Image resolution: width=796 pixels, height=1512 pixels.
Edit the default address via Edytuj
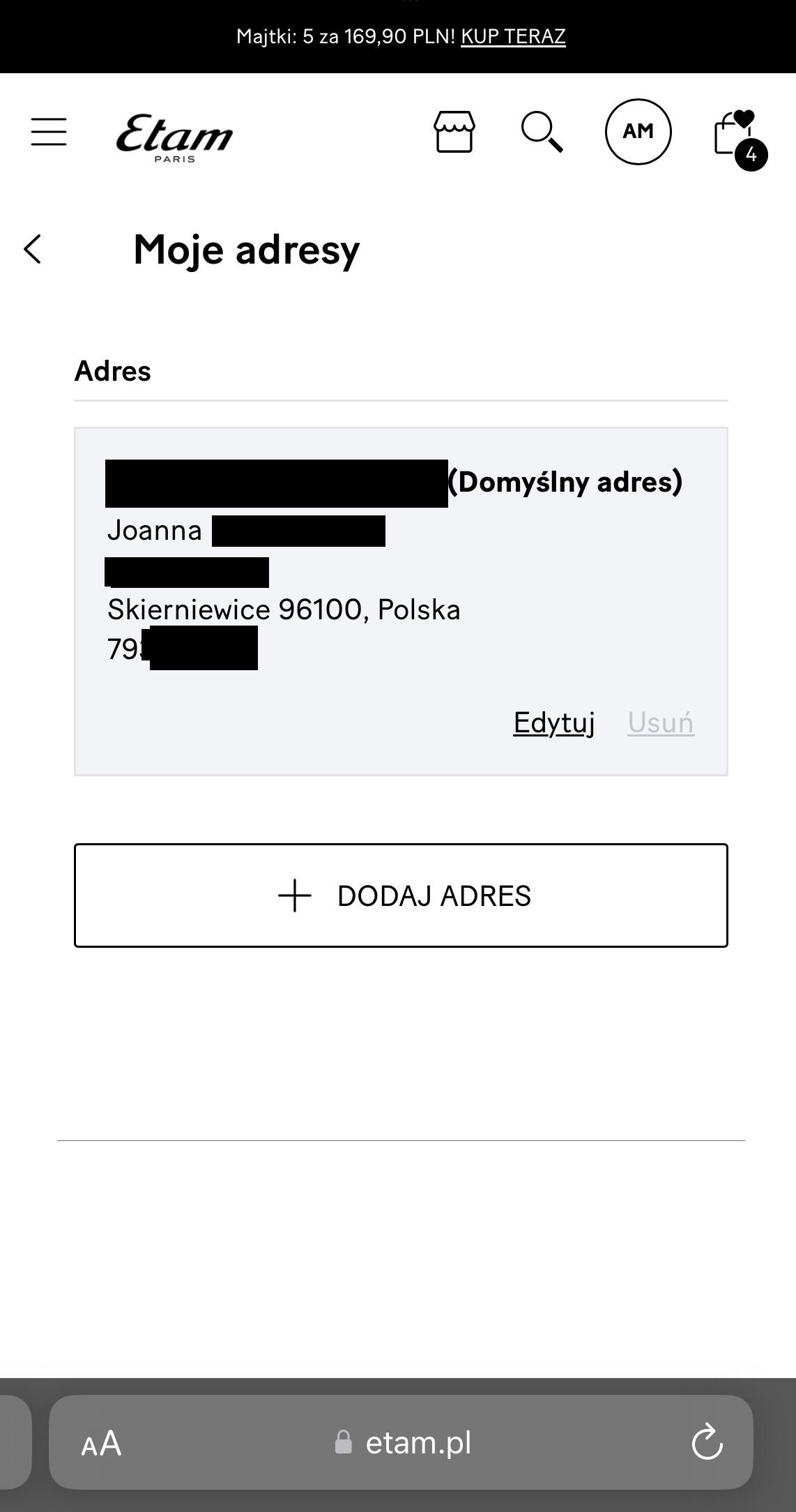[554, 723]
